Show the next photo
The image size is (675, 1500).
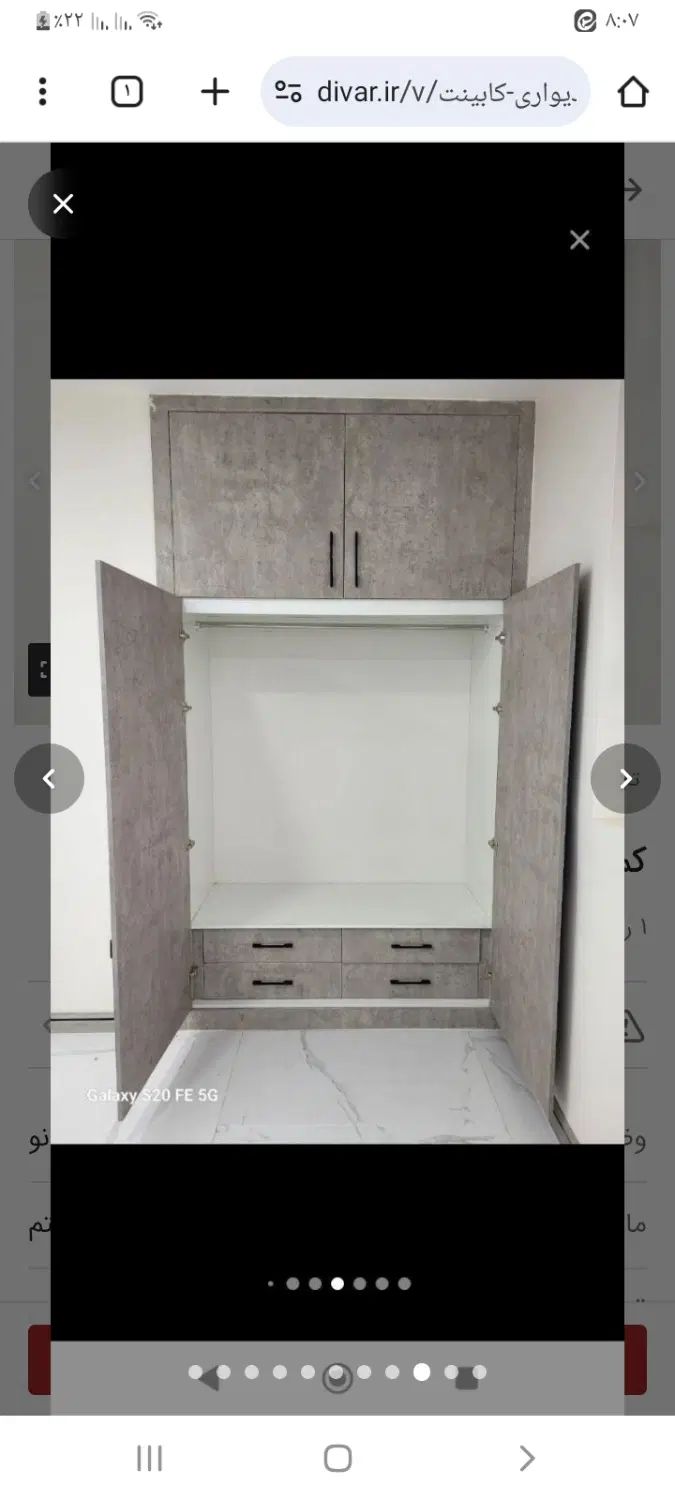coord(625,778)
